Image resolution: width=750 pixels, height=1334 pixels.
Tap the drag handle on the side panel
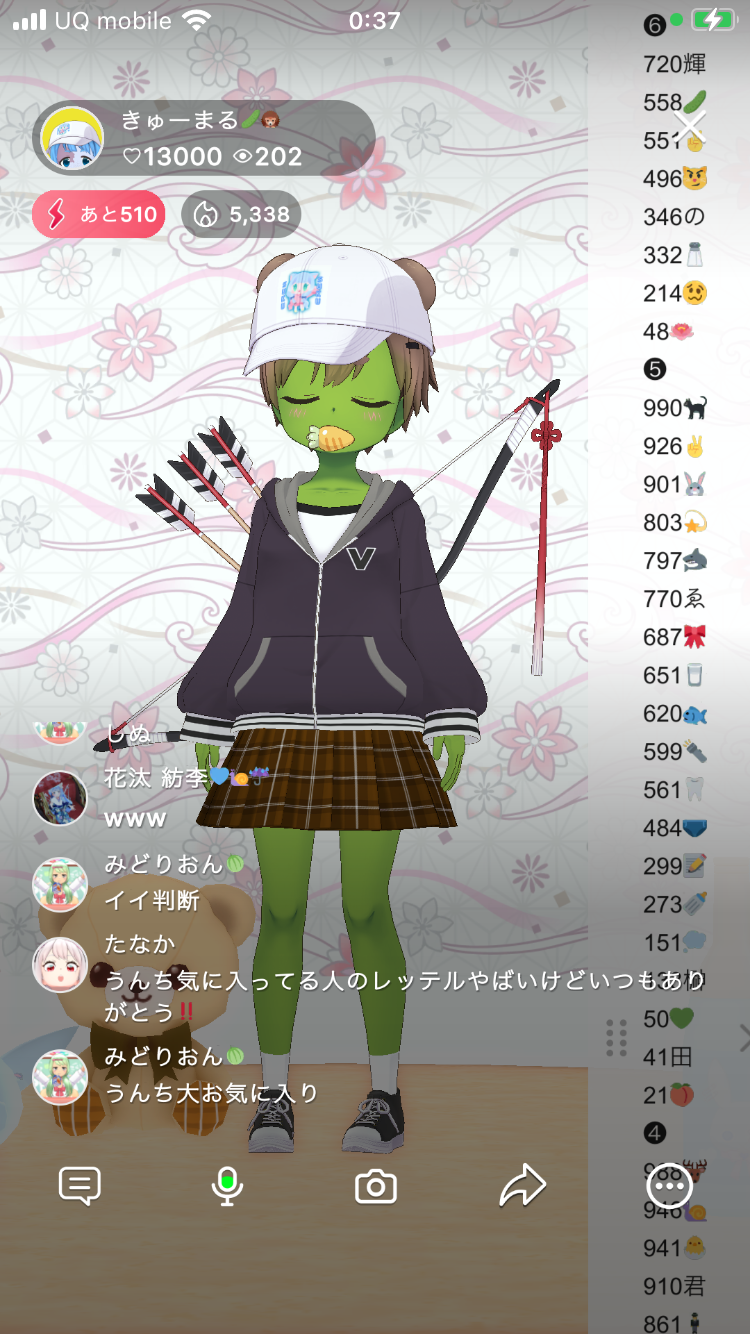click(x=616, y=1039)
